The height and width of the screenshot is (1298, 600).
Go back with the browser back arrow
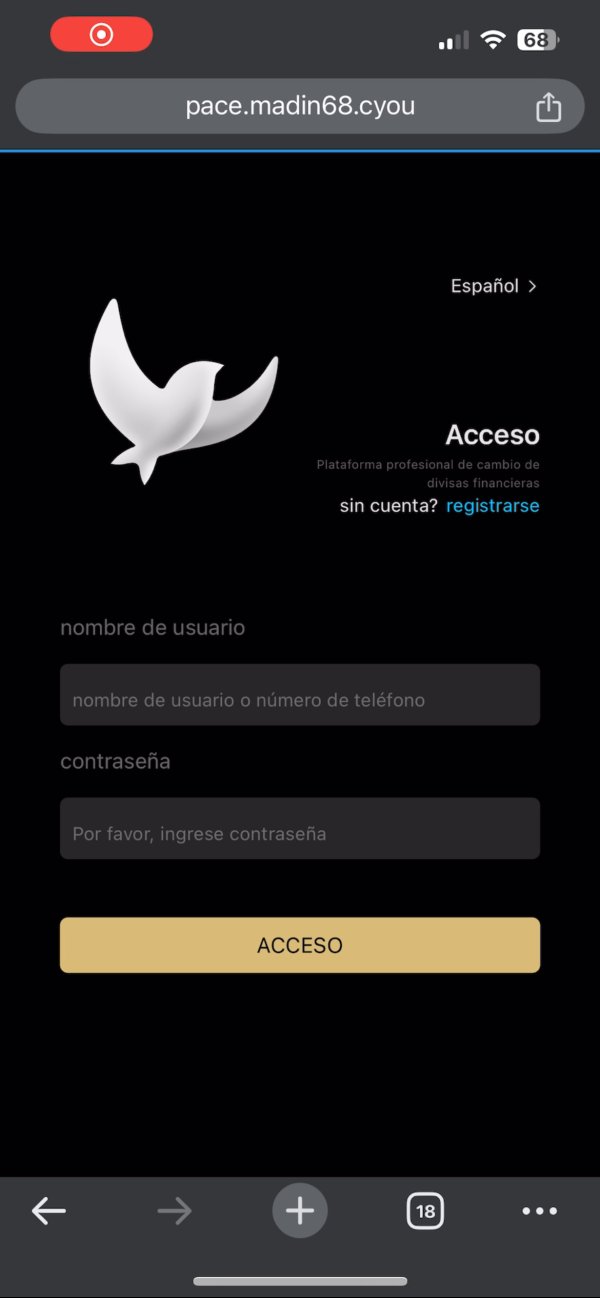coord(48,1211)
